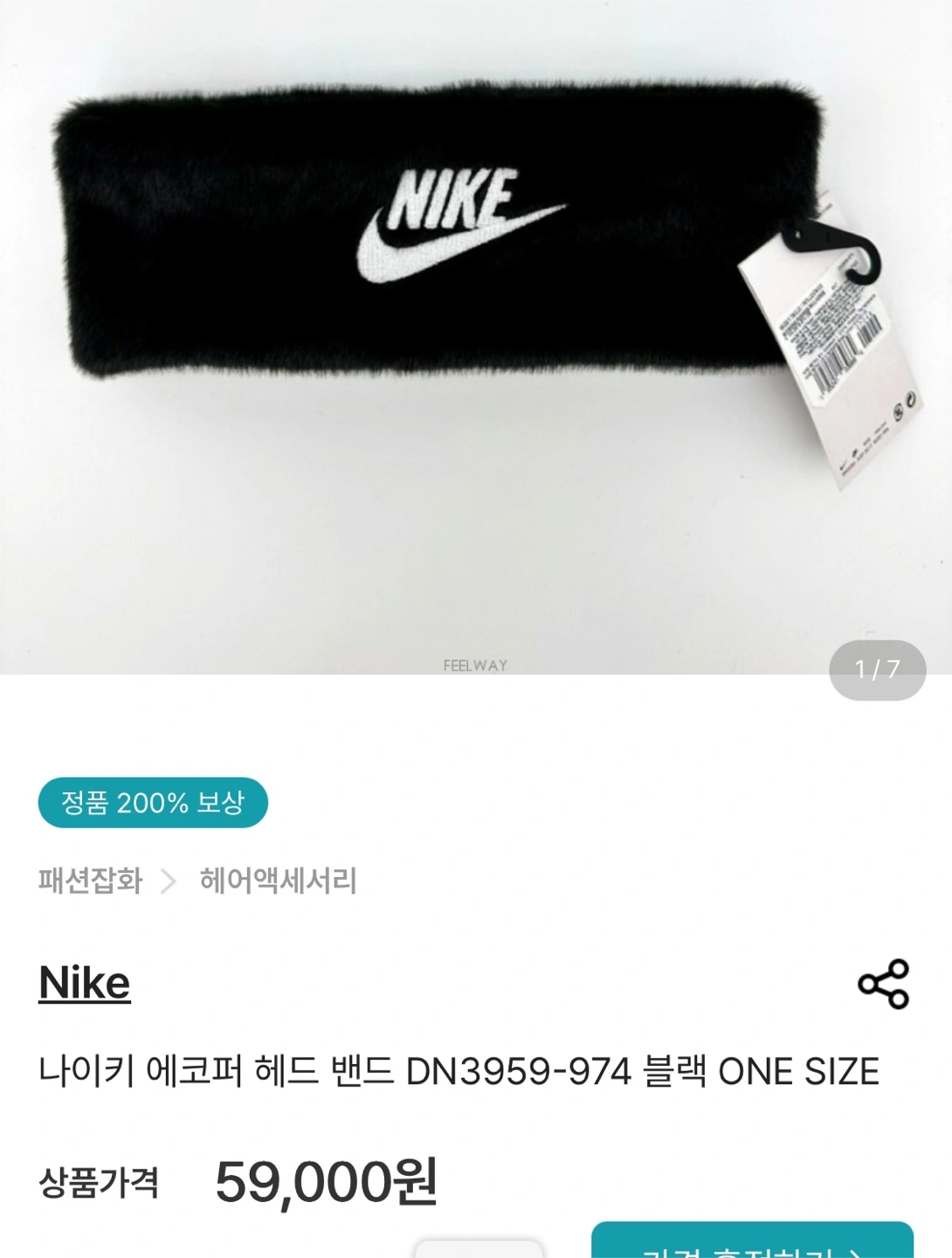Open the Nike brand page link
The height and width of the screenshot is (1258, 952).
click(x=85, y=984)
